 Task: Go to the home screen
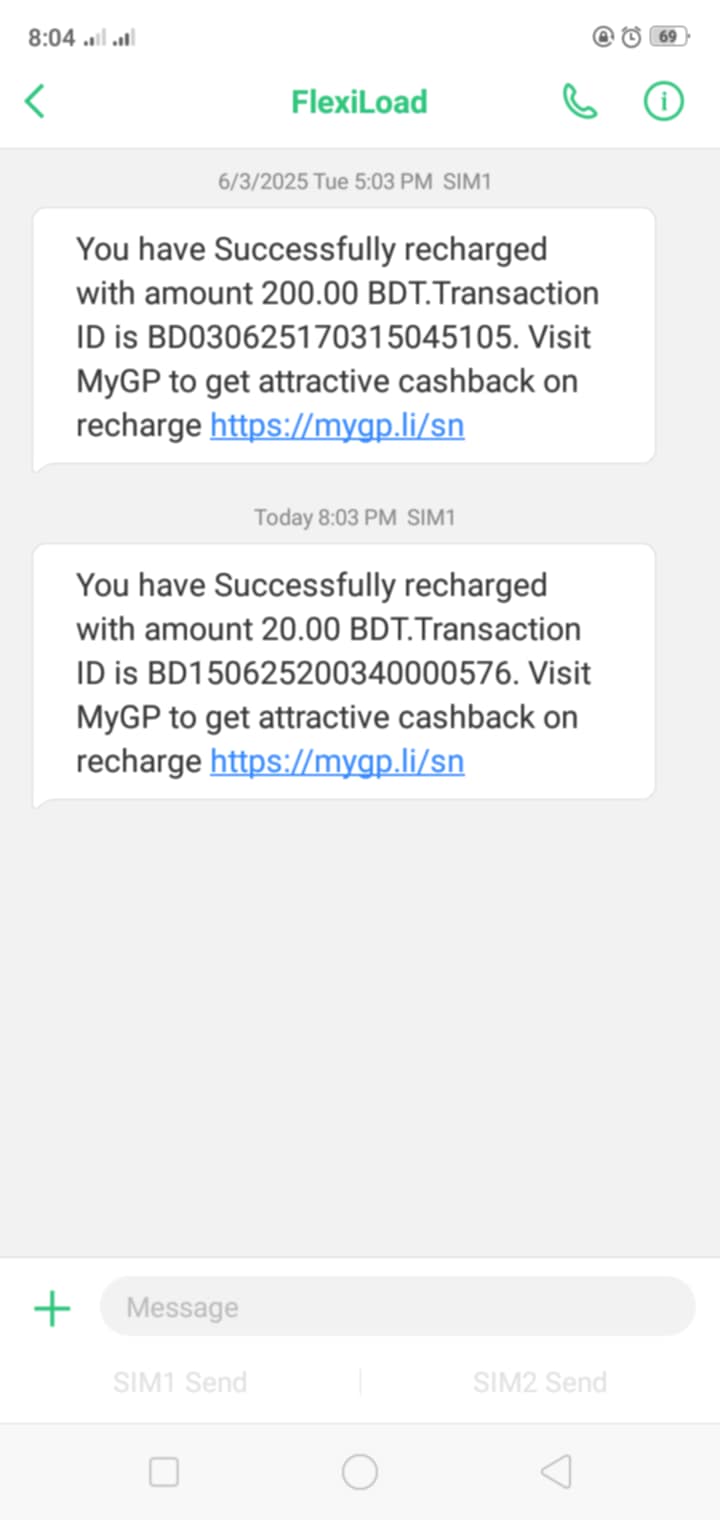point(359,1472)
